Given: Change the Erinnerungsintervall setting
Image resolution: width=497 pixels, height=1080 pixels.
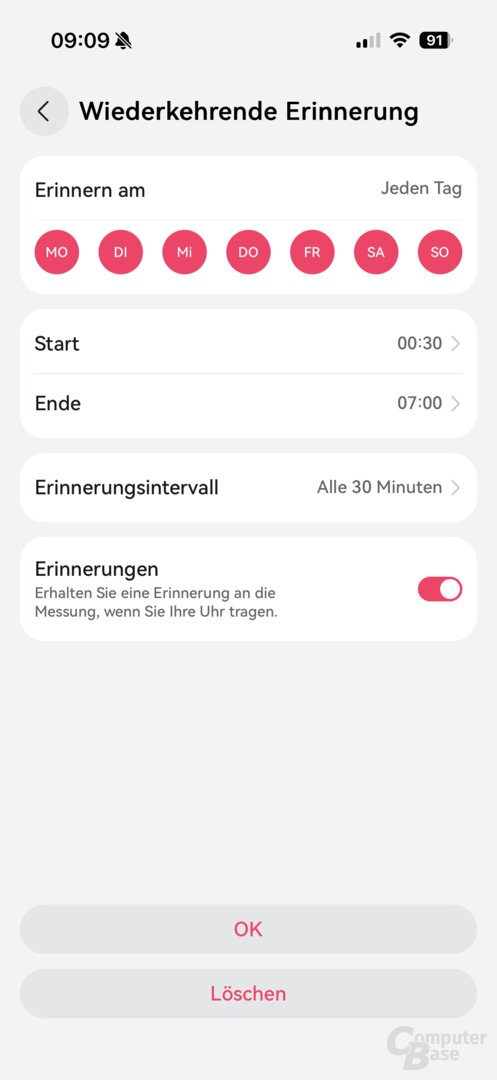Looking at the screenshot, I should [248, 488].
